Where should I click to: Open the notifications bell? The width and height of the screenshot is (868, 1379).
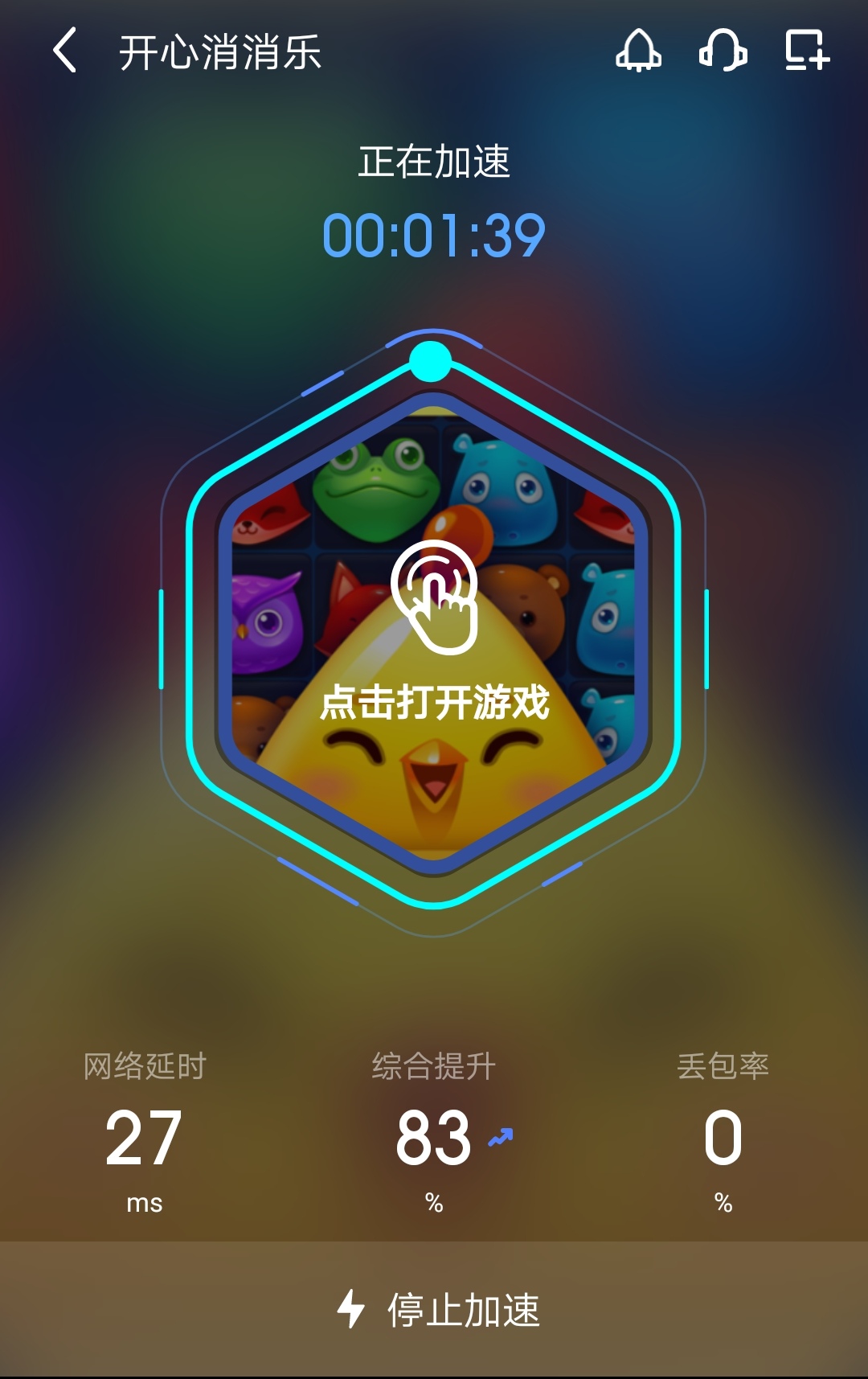pyautogui.click(x=638, y=51)
